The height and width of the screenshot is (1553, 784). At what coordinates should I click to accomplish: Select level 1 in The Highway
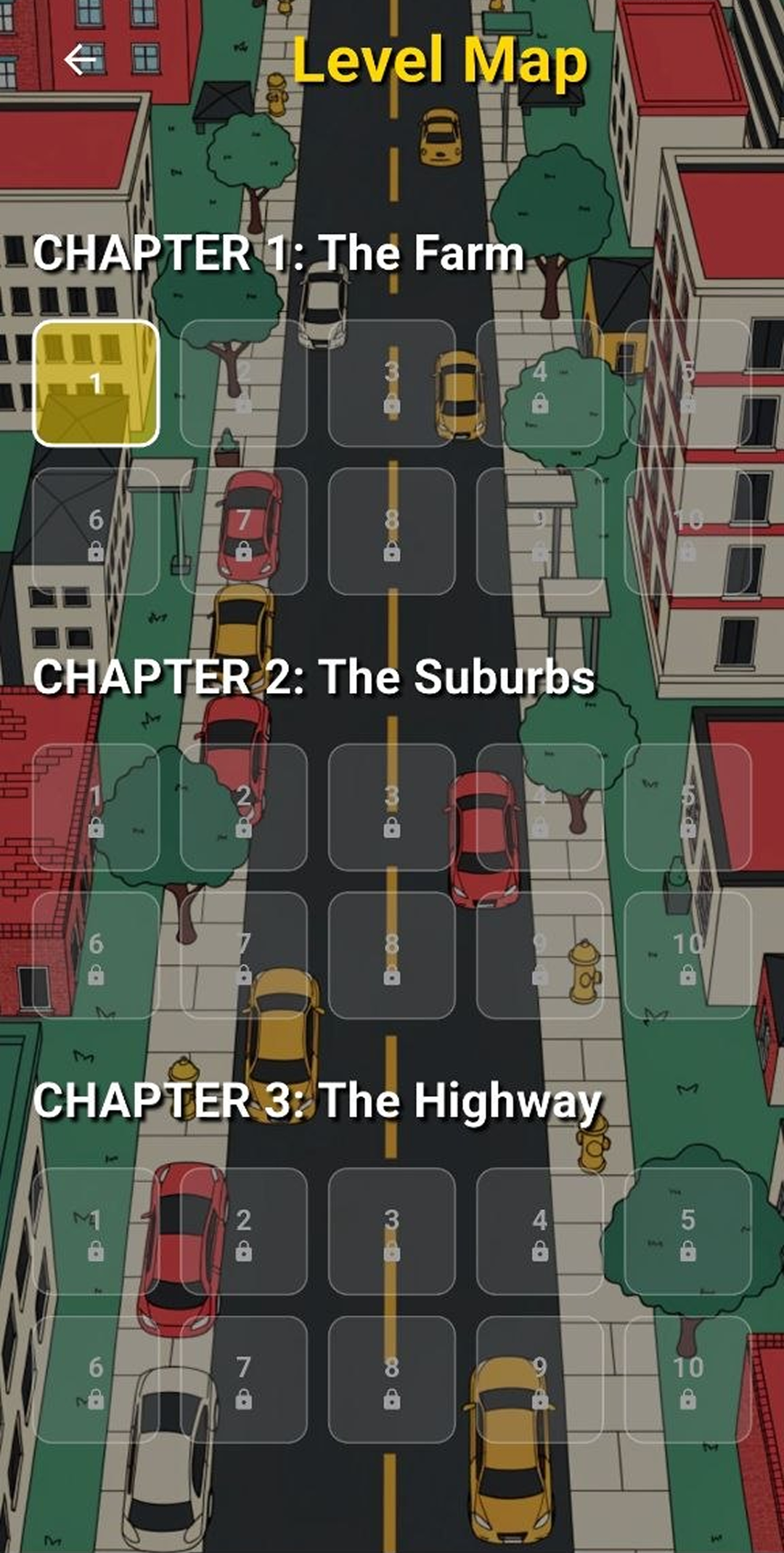96,1231
